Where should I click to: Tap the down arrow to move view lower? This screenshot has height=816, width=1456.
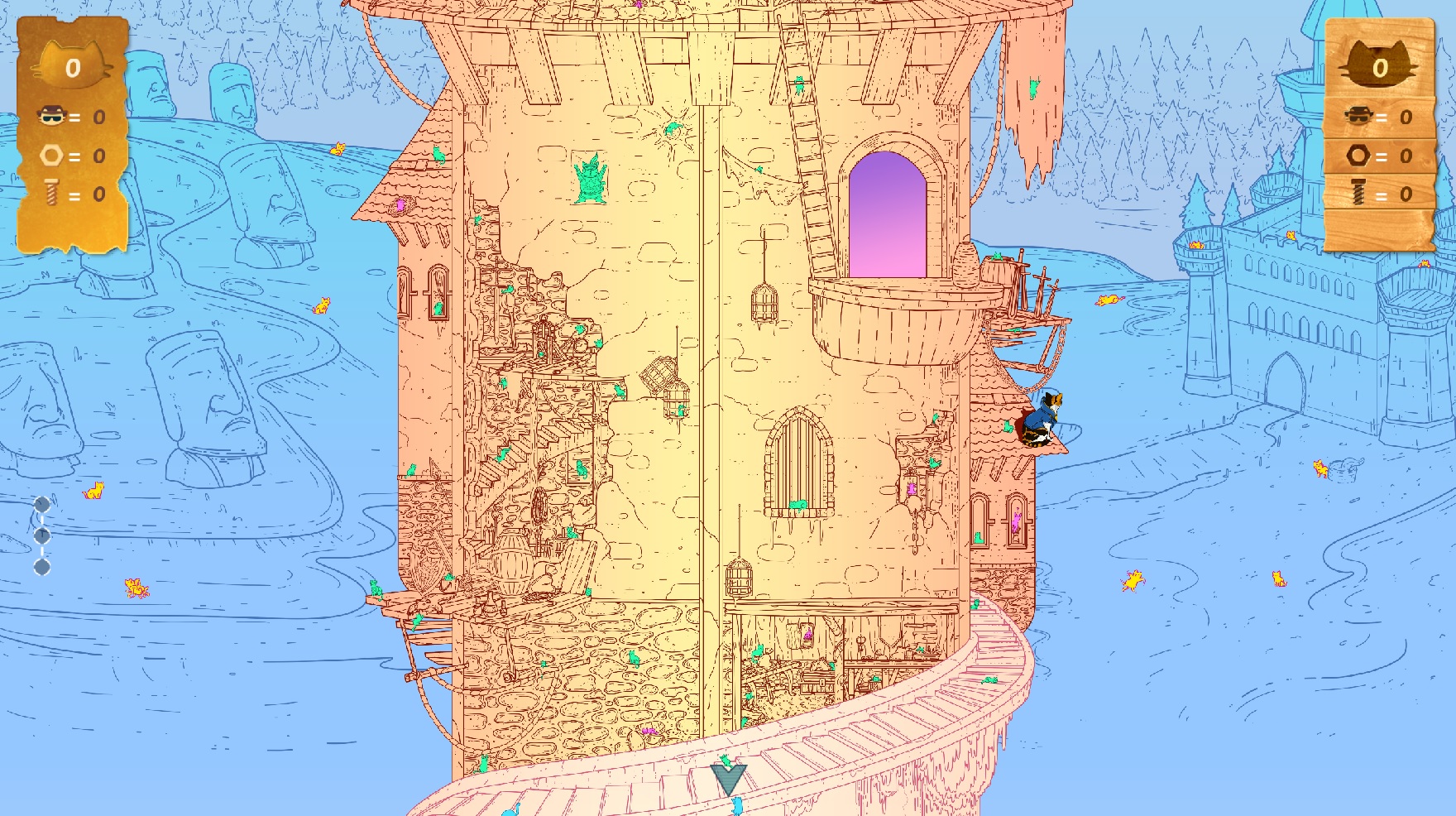[728, 779]
